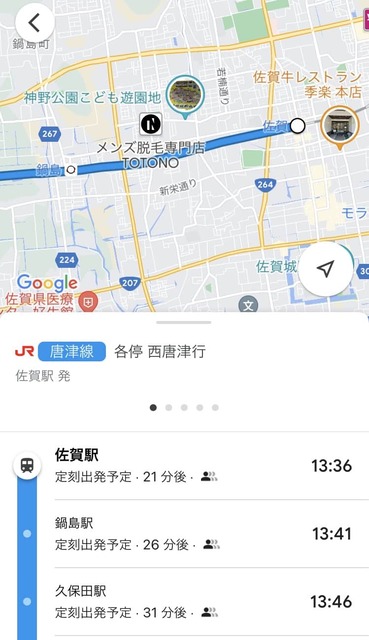Image resolution: width=369 pixels, height=640 pixels.
Task: Tap the 佐賀県医療 hospital marker
Action: coord(89,302)
